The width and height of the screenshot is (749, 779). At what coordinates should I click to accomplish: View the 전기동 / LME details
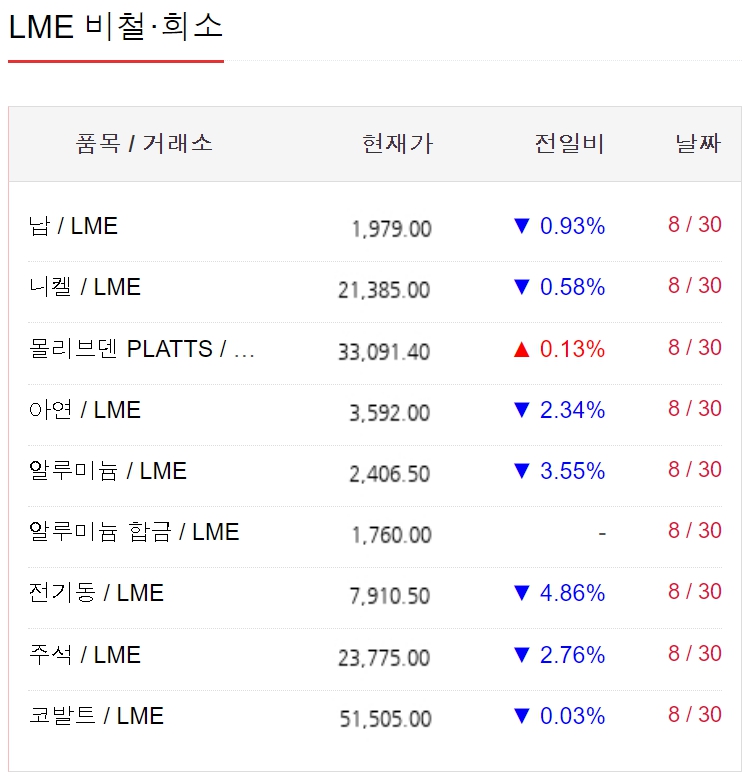[x=96, y=593]
